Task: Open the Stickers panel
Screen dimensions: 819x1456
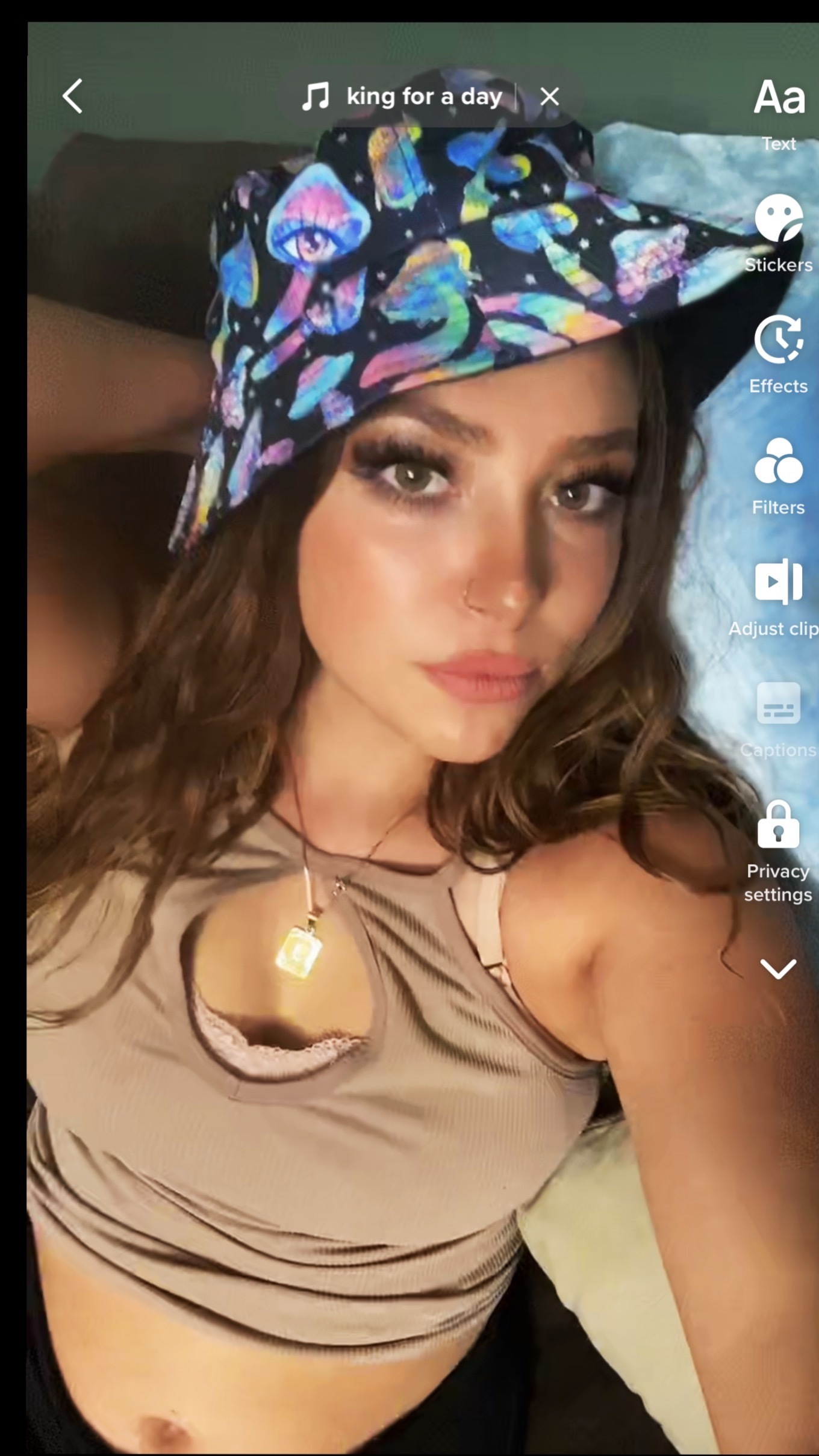Action: click(779, 232)
